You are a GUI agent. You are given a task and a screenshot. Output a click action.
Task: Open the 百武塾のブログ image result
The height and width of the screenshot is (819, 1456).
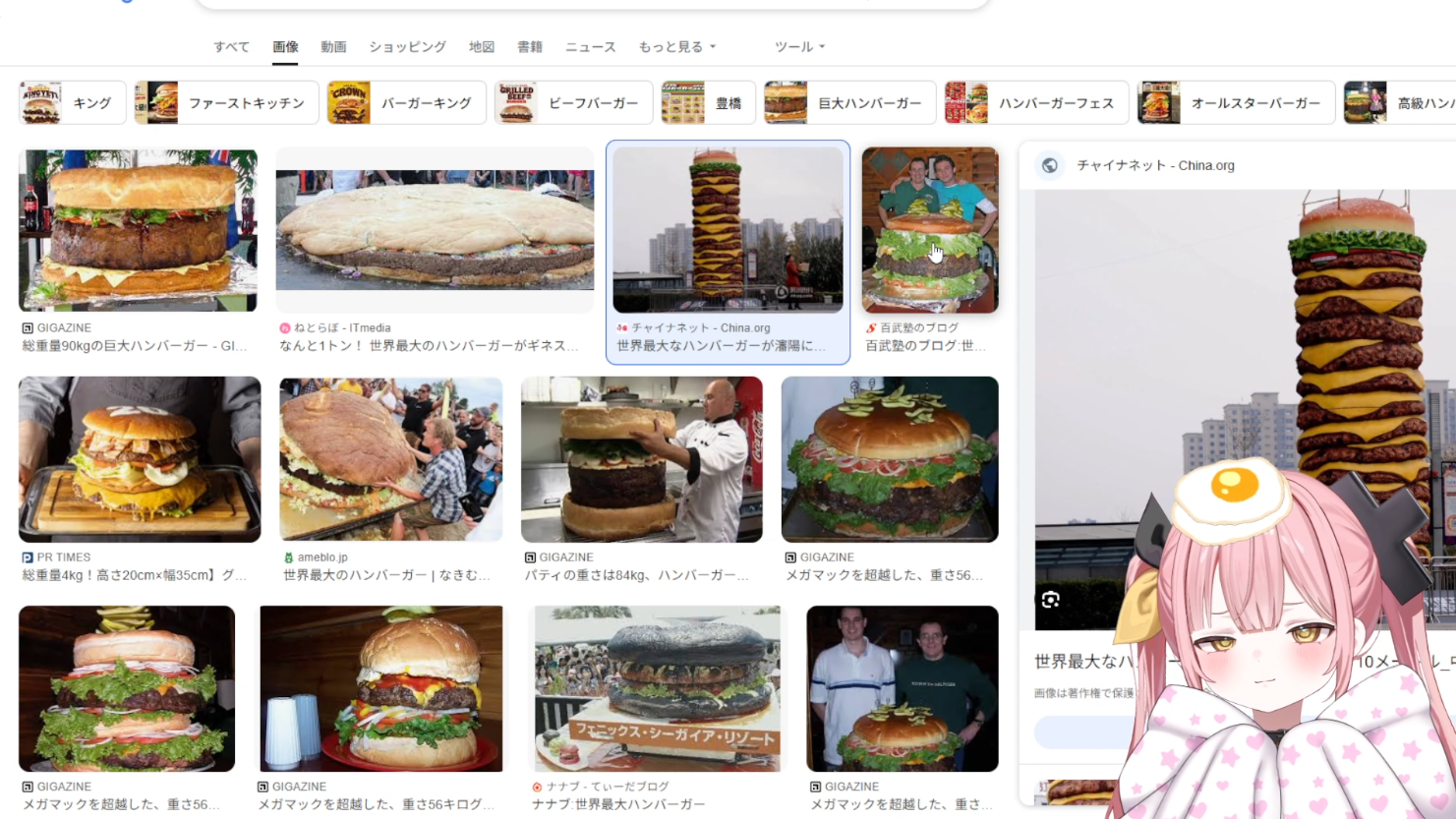click(x=929, y=231)
